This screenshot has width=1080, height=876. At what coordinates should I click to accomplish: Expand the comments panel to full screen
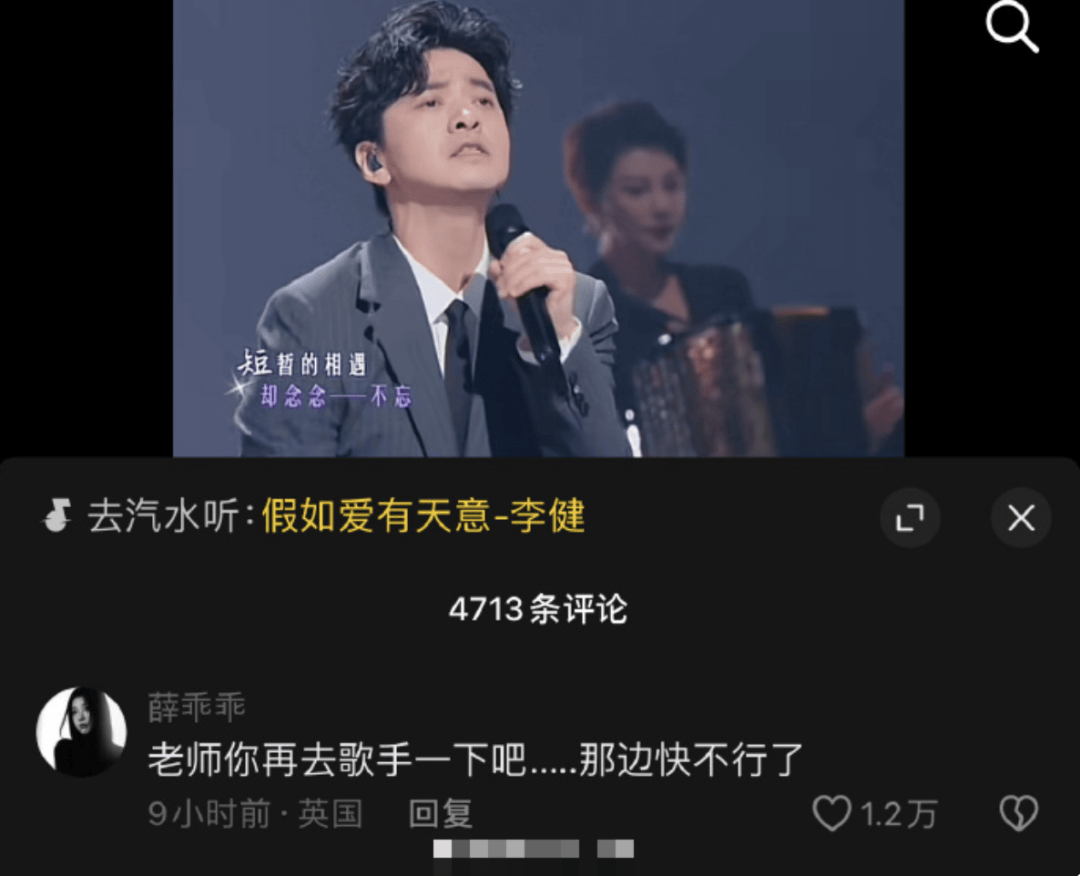pyautogui.click(x=909, y=517)
